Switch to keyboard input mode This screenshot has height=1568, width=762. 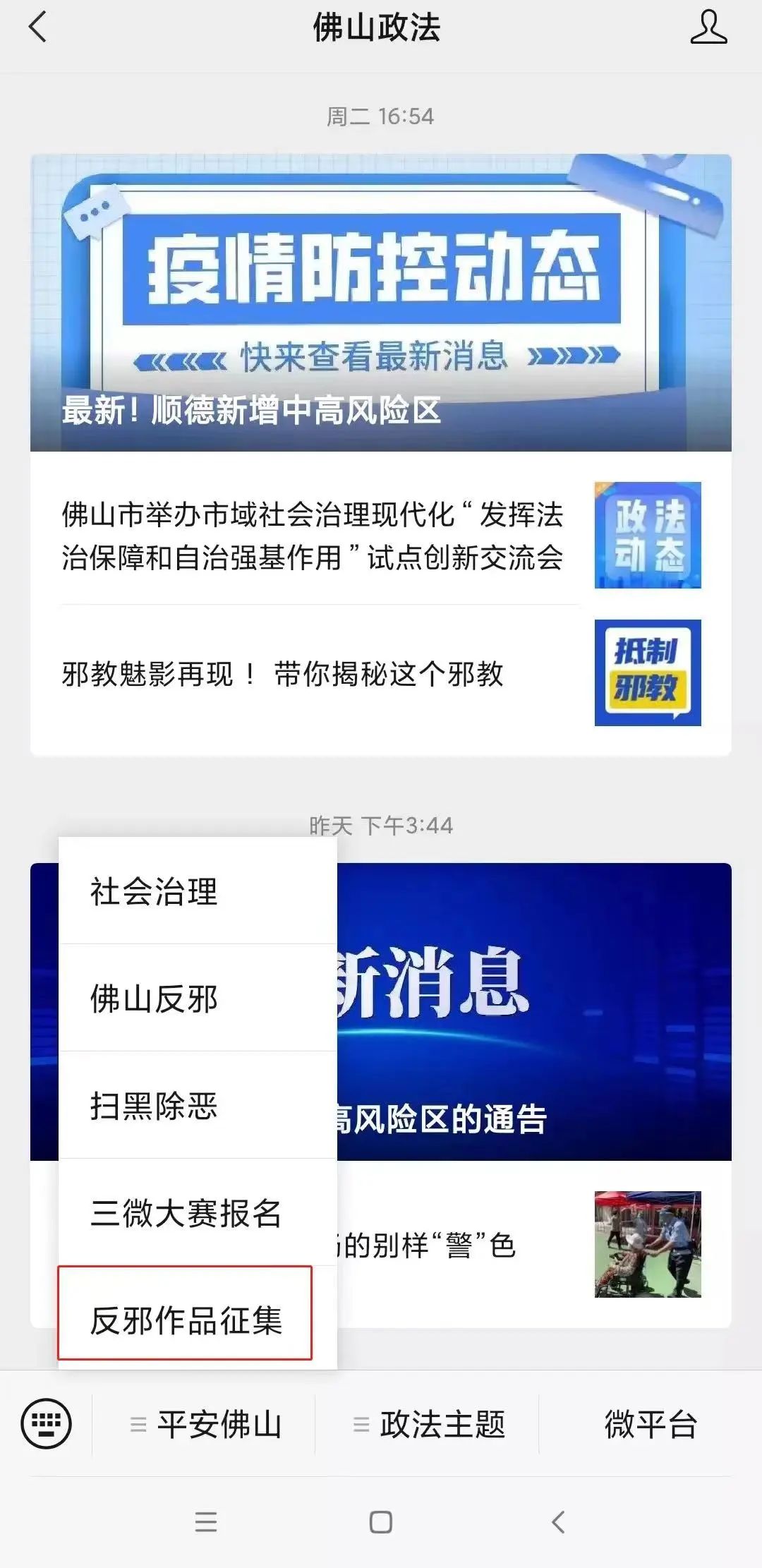pos(47,1424)
